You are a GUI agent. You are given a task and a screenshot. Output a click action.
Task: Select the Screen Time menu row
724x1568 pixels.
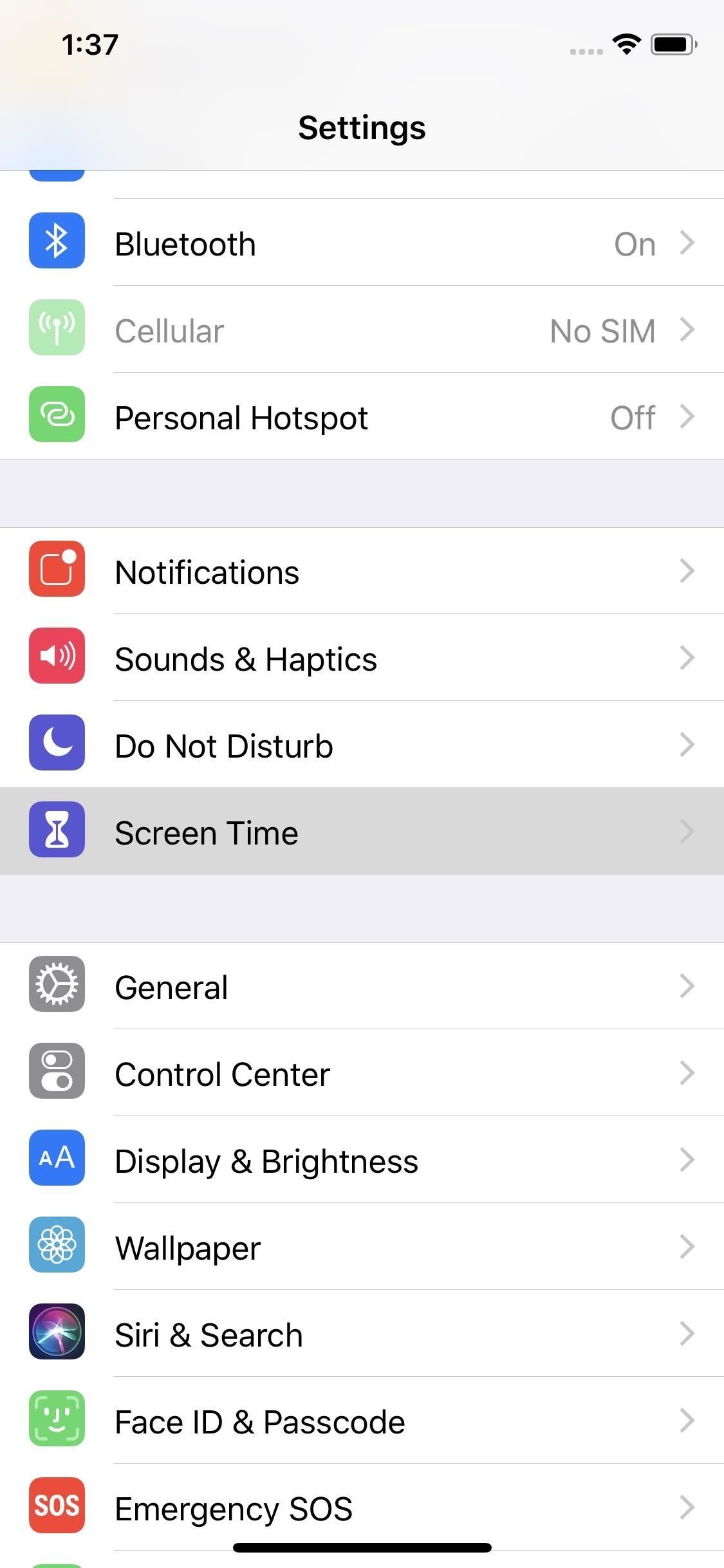[362, 831]
